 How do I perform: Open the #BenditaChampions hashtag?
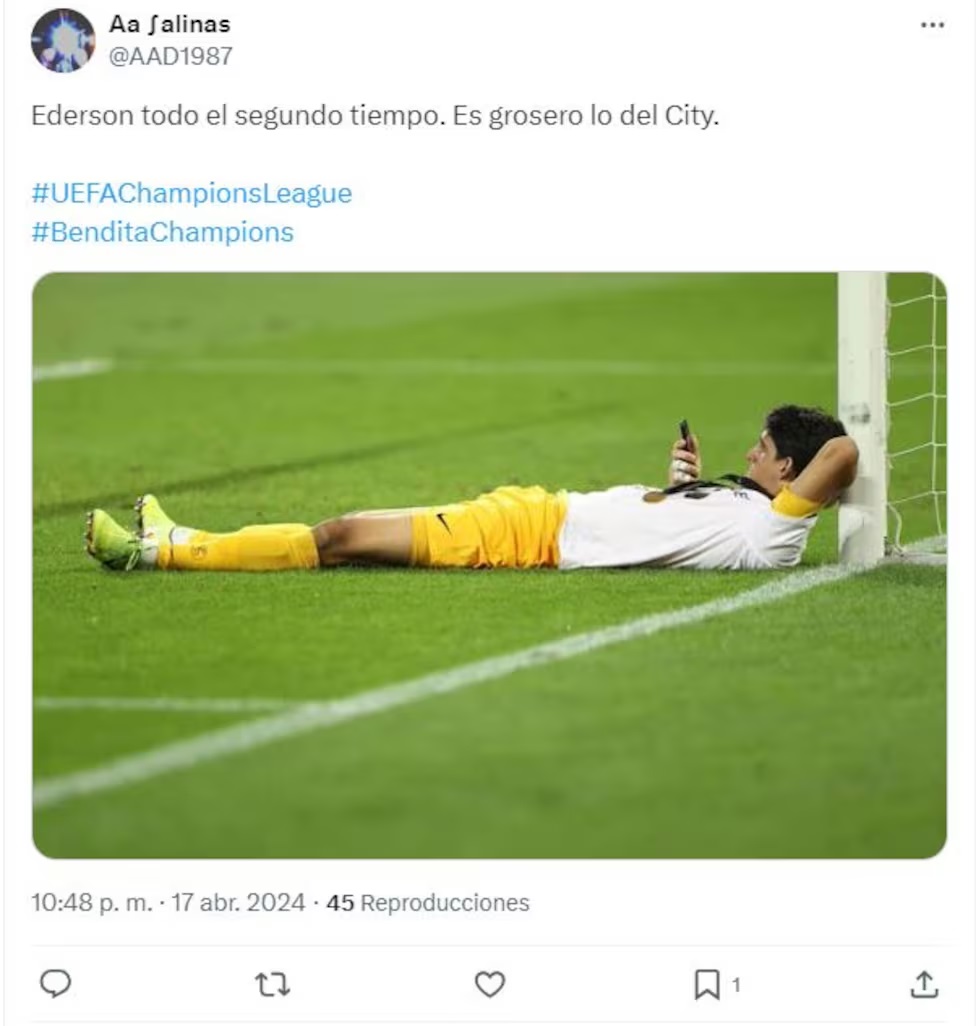(x=163, y=232)
